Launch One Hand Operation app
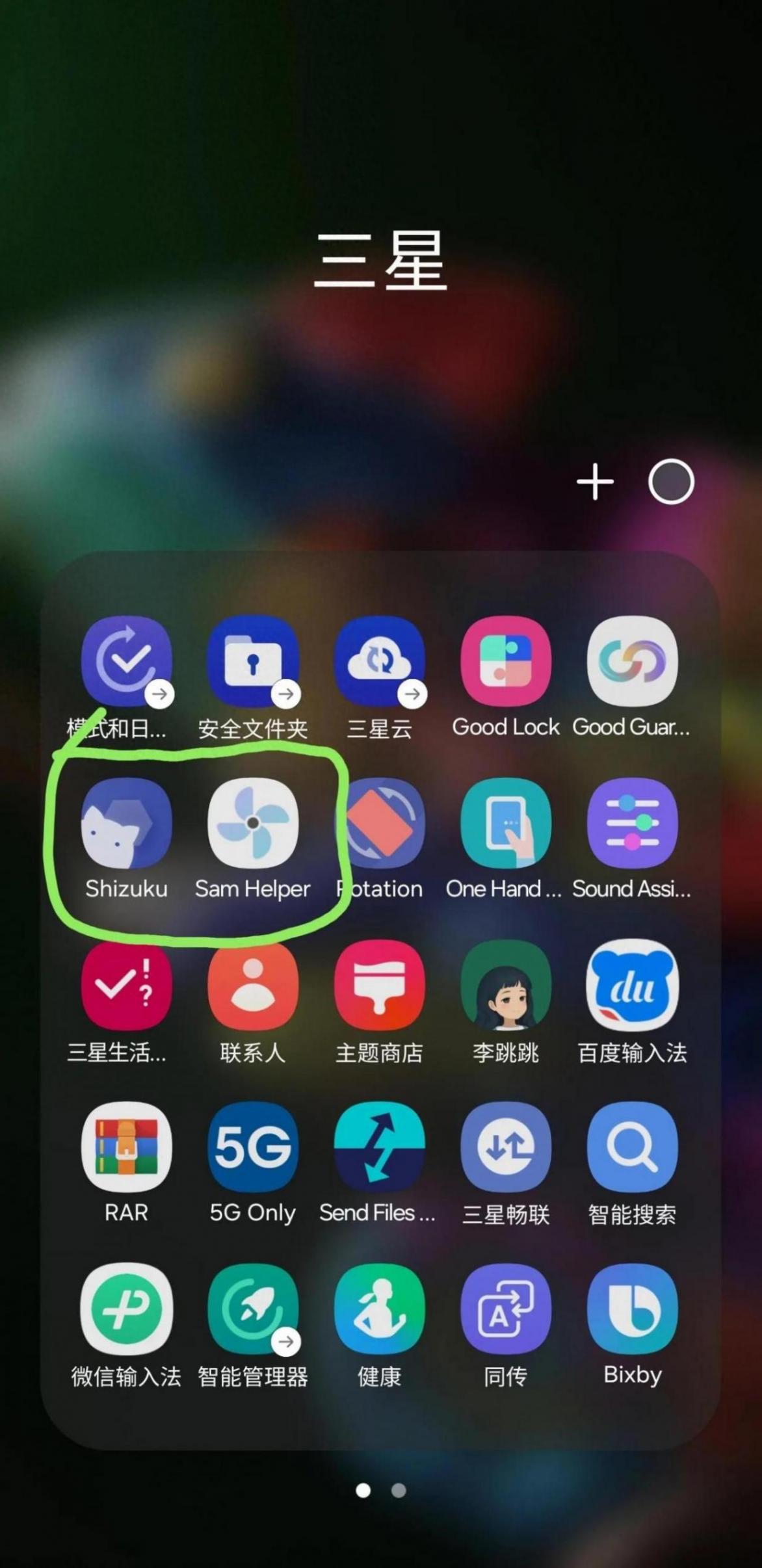Screen dimensions: 762x1568 [x=505, y=824]
